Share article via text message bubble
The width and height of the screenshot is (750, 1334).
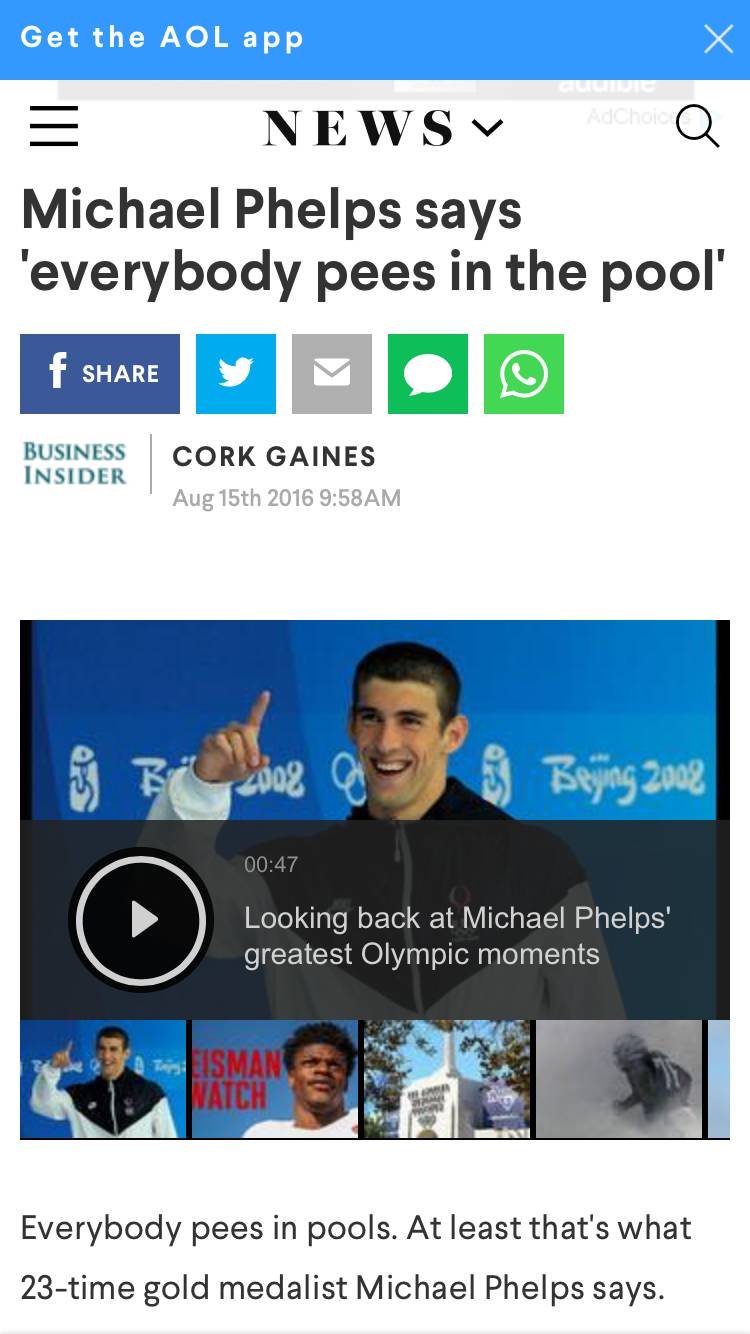(x=428, y=374)
